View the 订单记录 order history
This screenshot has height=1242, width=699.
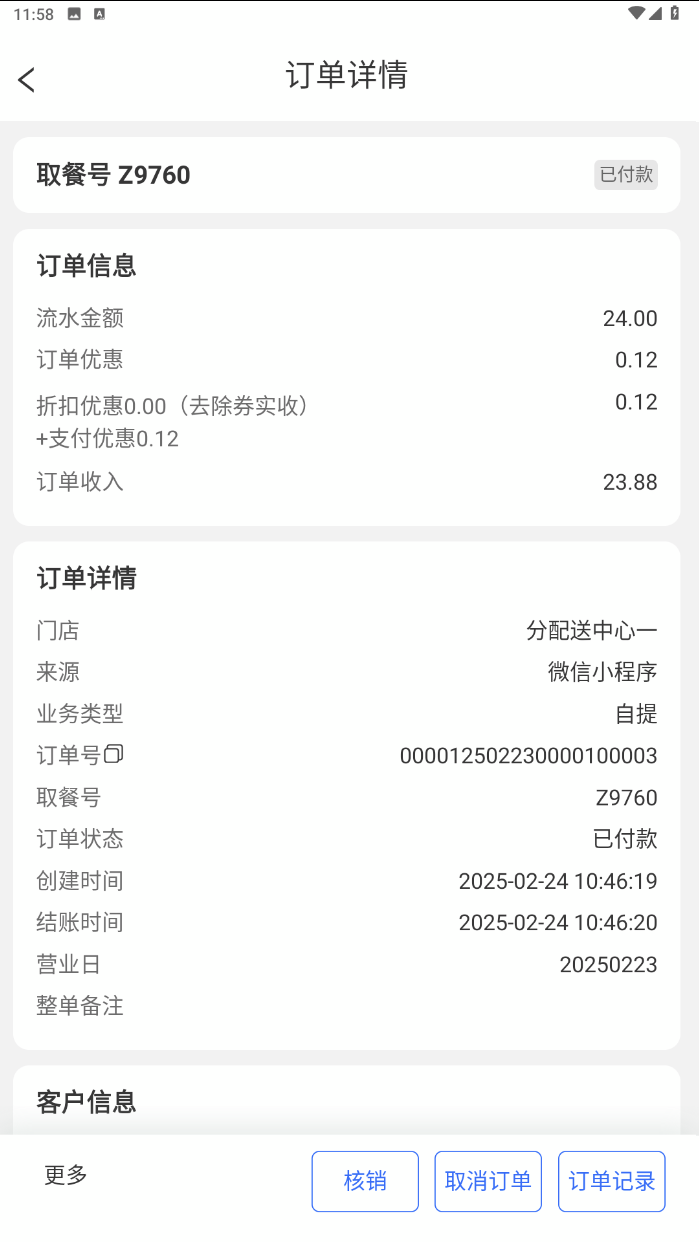tap(611, 1181)
